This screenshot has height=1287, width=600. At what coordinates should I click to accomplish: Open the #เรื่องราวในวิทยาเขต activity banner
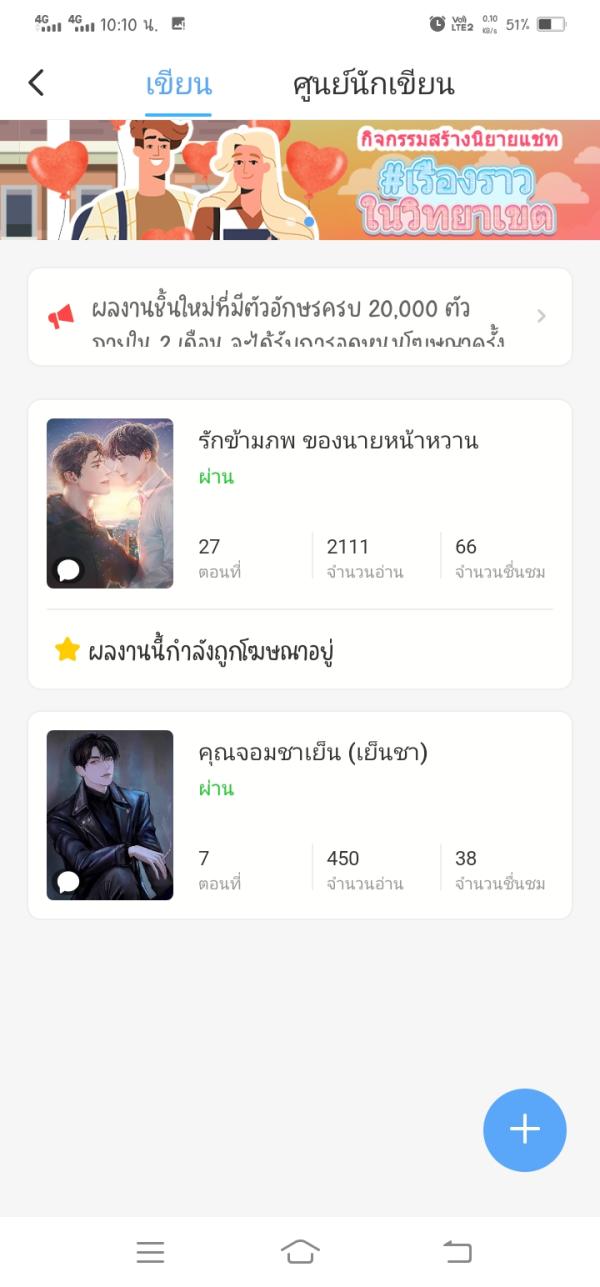click(300, 180)
